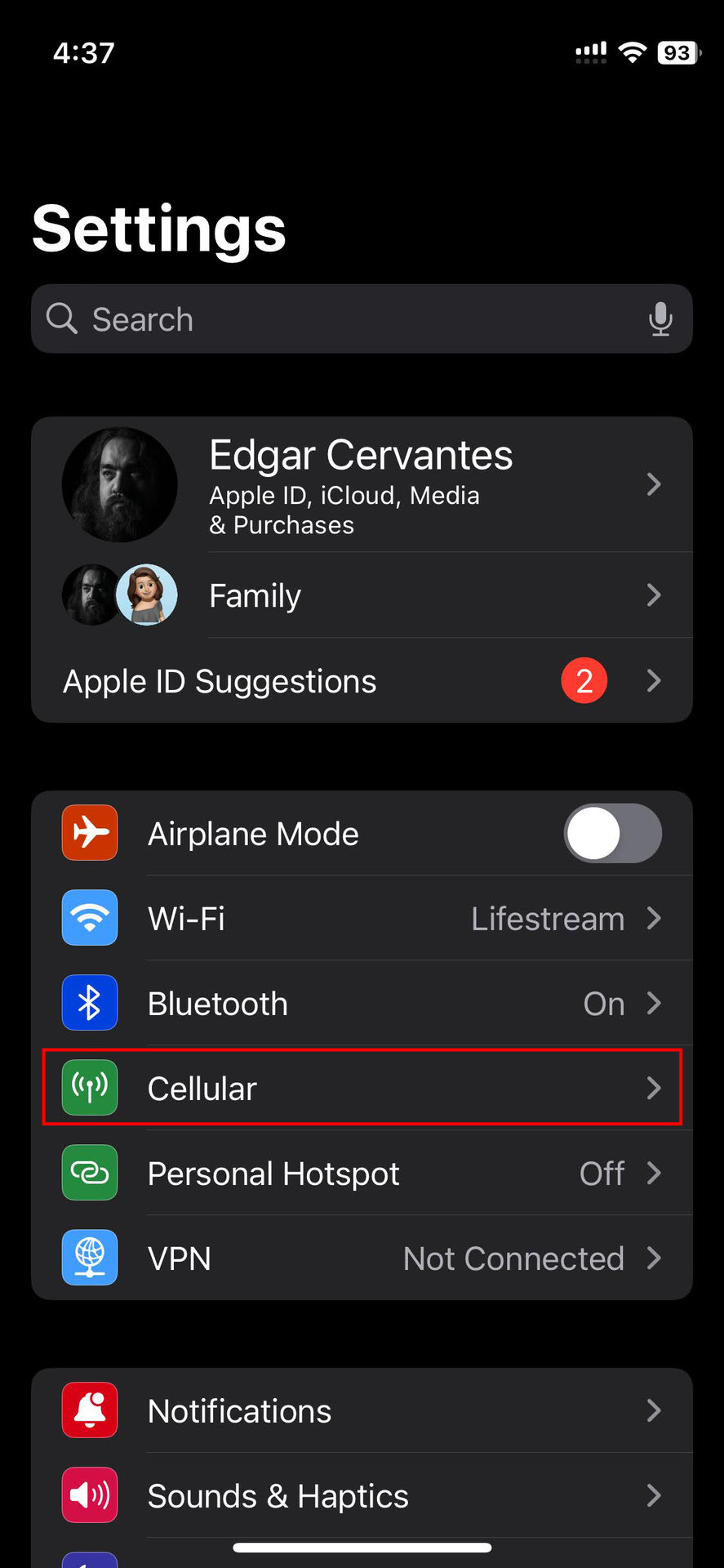The height and width of the screenshot is (1568, 724).
Task: Open Sounds & Haptics settings
Action: (x=362, y=1496)
